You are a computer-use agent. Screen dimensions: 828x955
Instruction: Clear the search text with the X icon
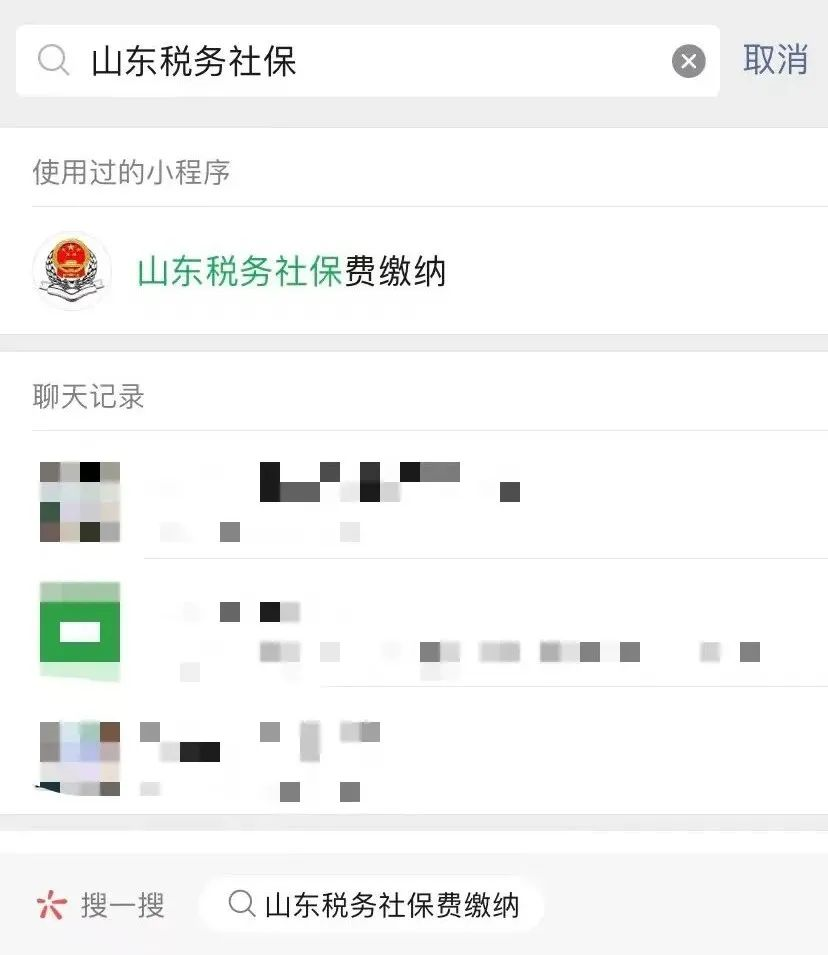click(688, 62)
